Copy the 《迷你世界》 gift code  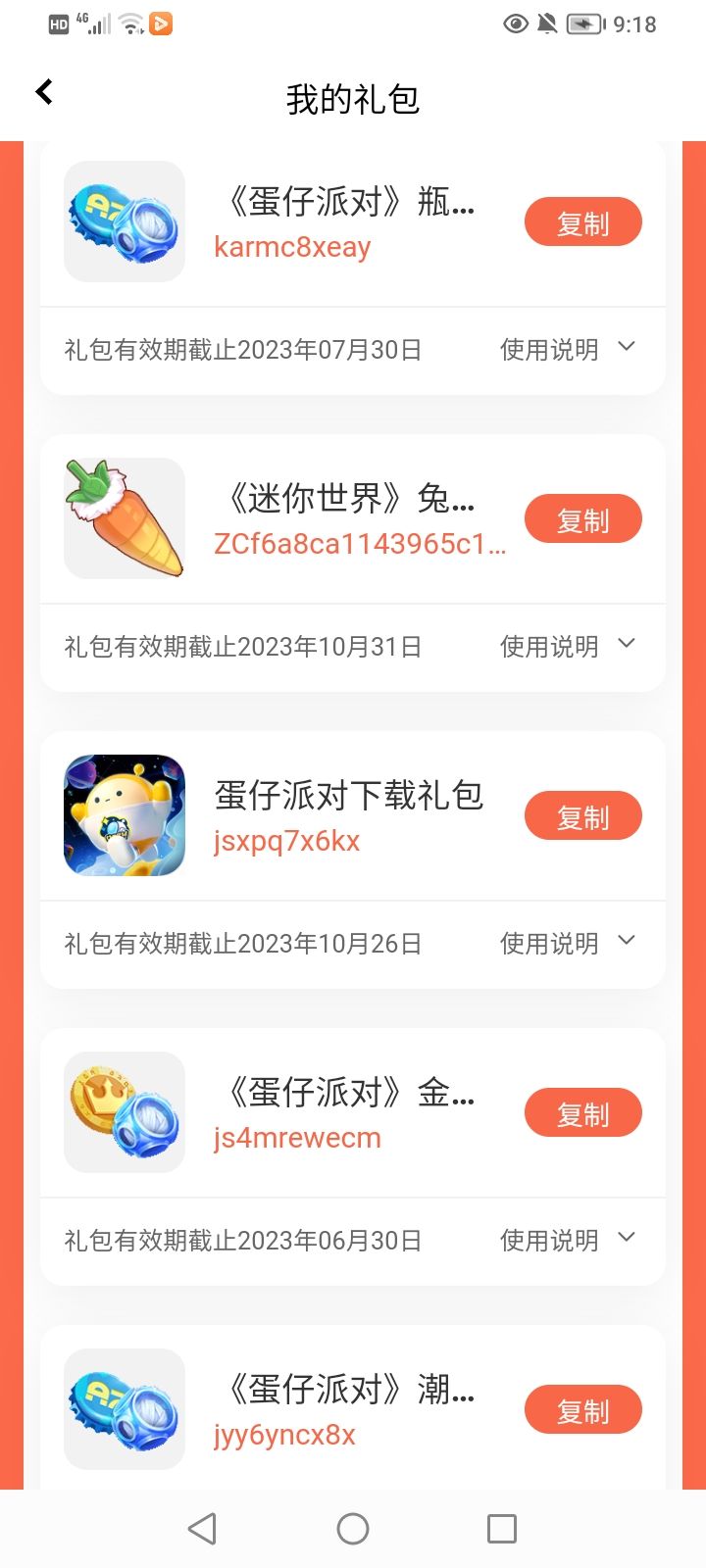pos(582,519)
